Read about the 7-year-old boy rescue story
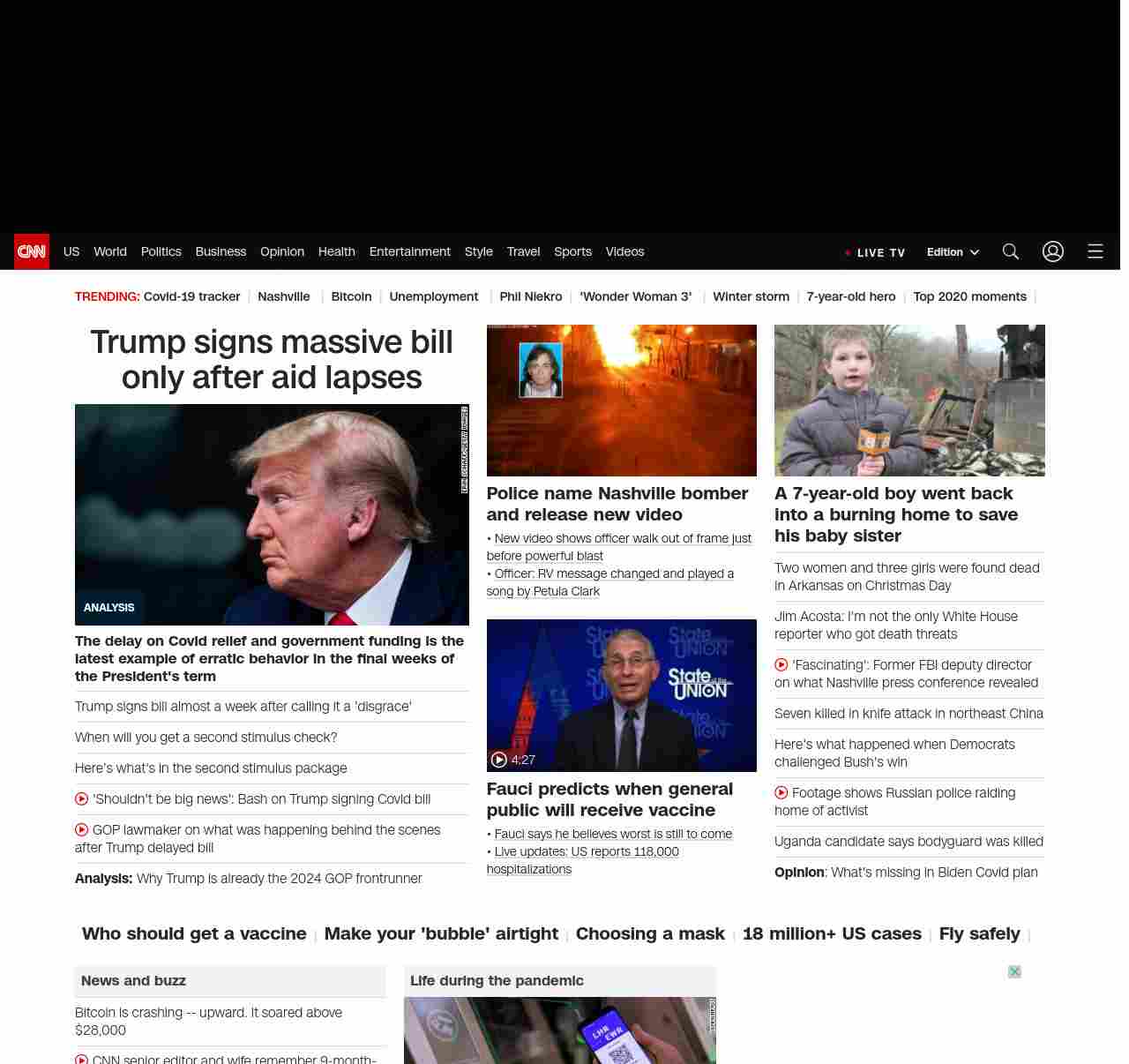This screenshot has height=1064, width=1129. 895,514
